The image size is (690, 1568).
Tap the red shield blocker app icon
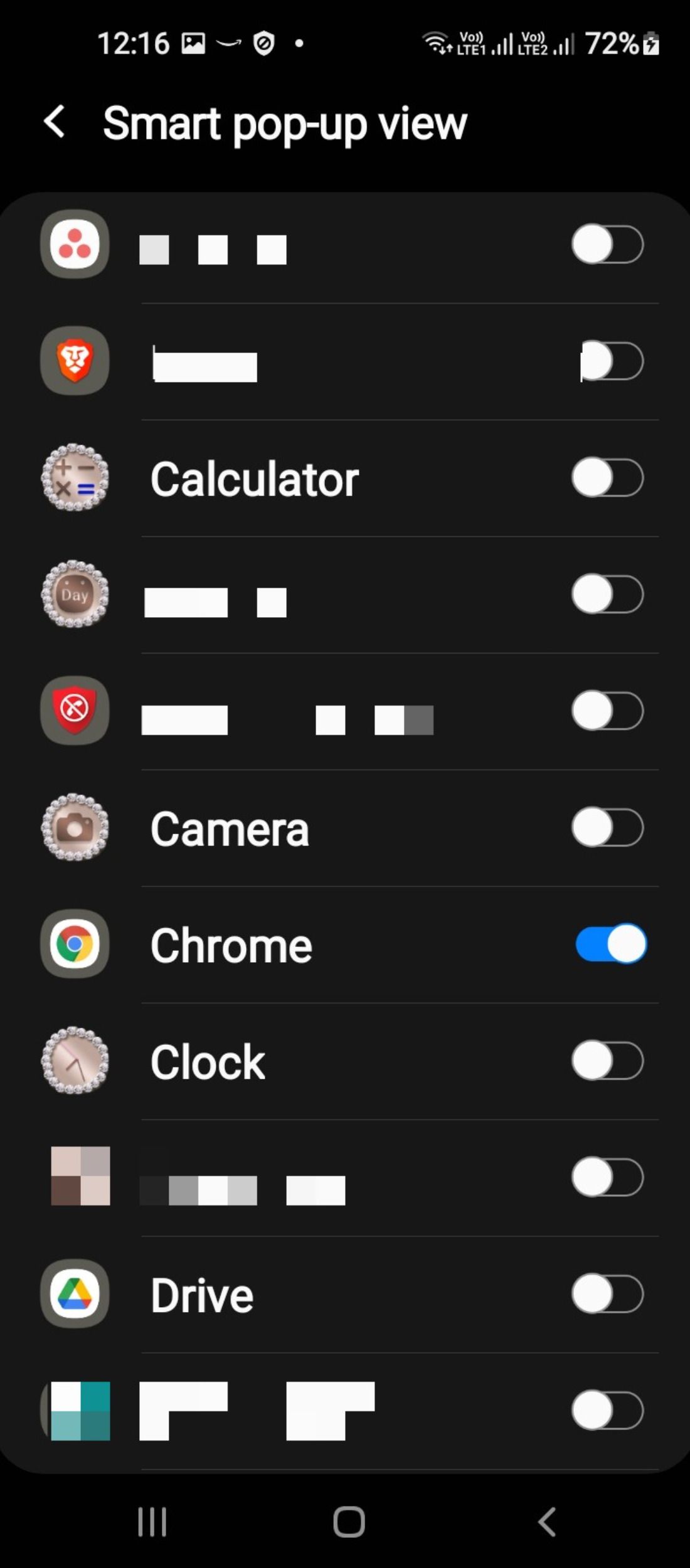pyautogui.click(x=75, y=712)
